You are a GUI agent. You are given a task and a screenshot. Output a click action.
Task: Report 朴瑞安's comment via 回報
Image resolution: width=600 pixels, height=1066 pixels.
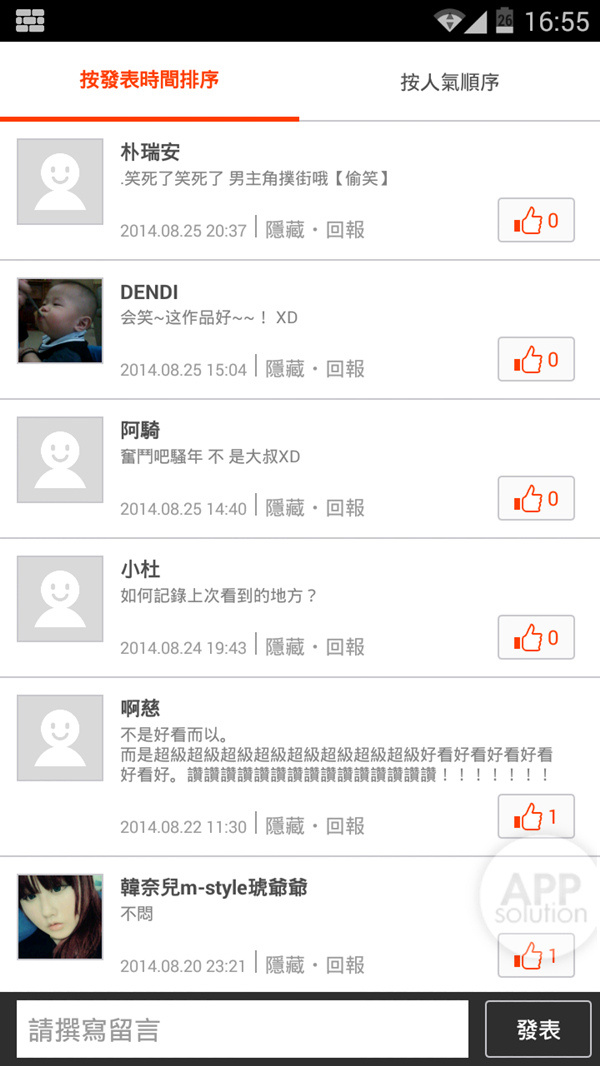tap(345, 230)
